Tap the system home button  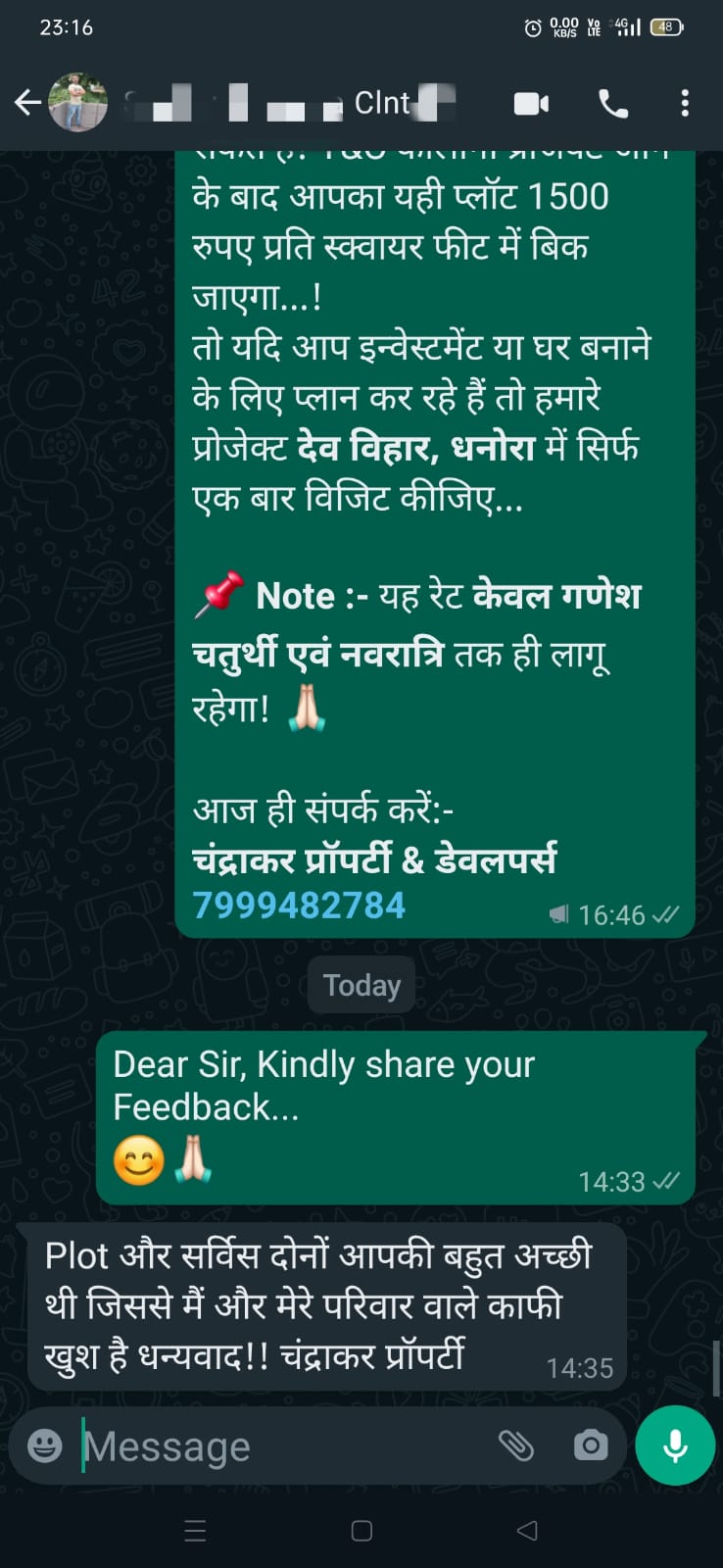tap(361, 1531)
